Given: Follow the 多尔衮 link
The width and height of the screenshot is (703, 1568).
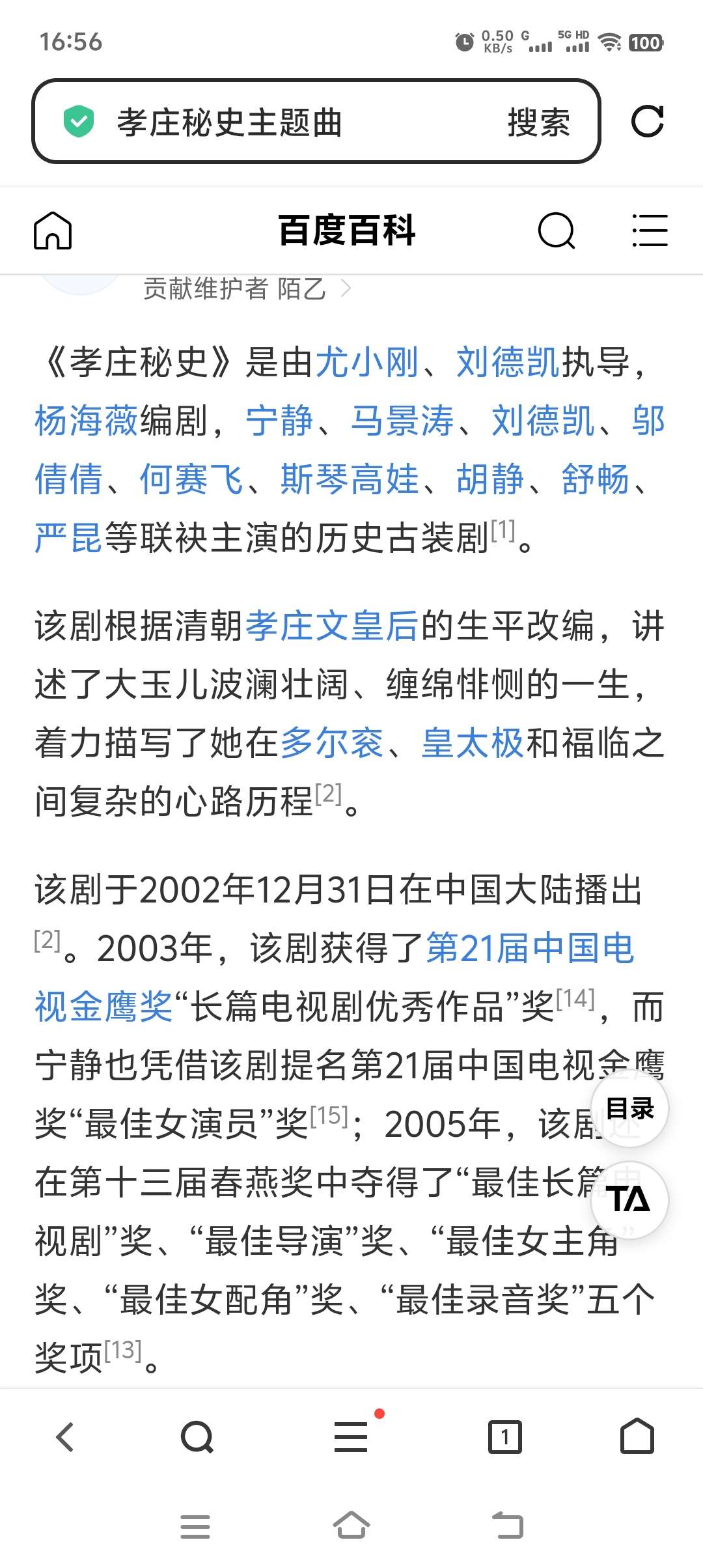Looking at the screenshot, I should coord(332,743).
